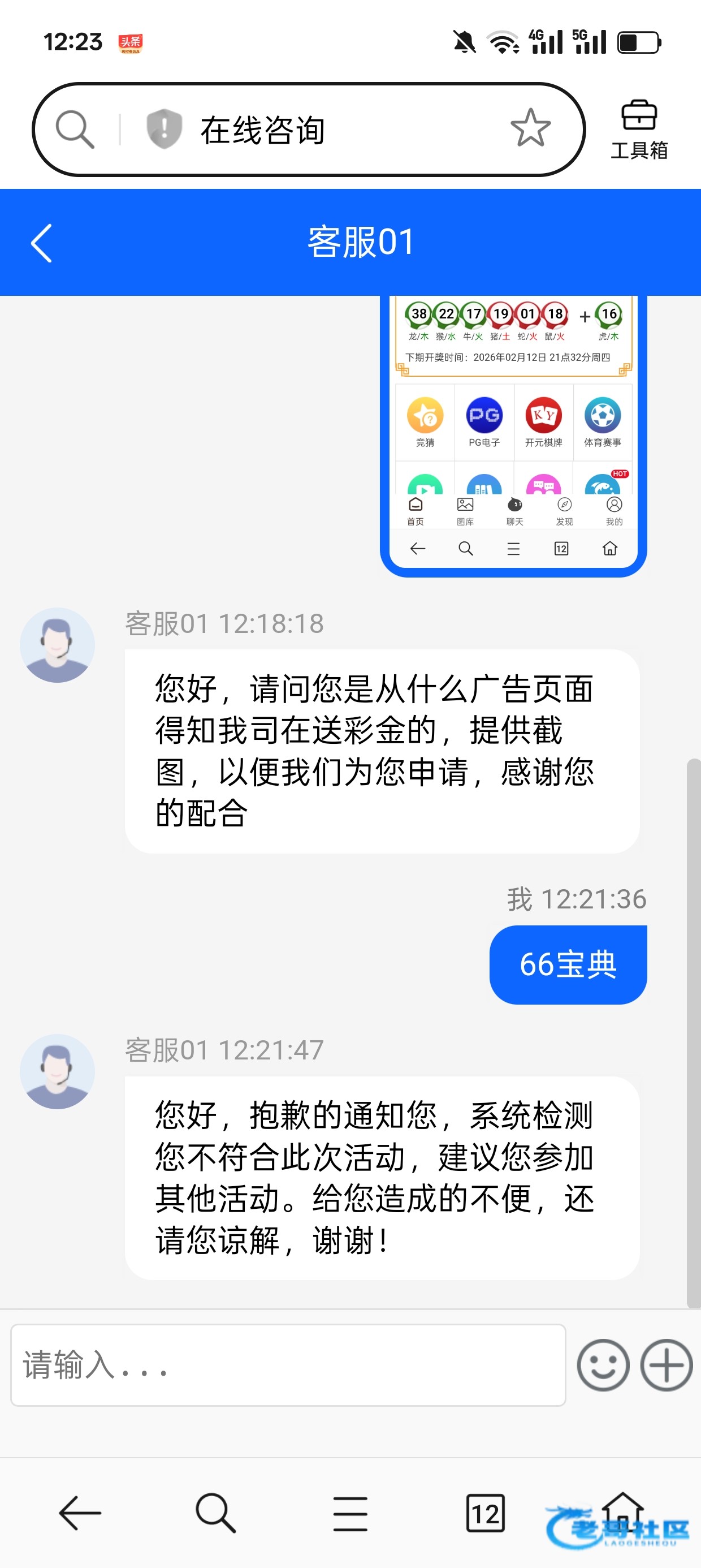Tap the 在线咨询 address bar title
Image resolution: width=701 pixels, height=1568 pixels.
click(263, 130)
